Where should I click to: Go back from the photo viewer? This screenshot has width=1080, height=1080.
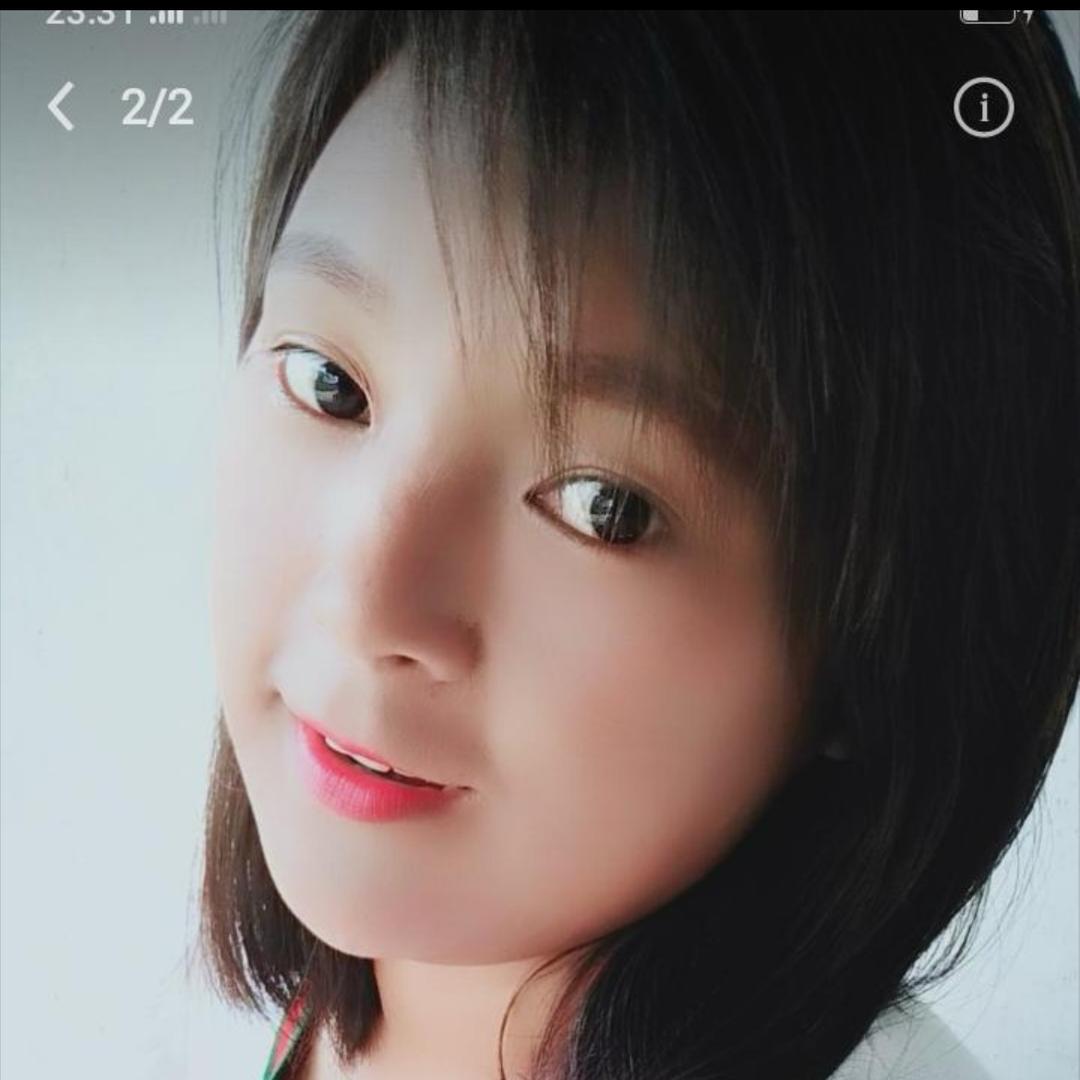coord(61,107)
